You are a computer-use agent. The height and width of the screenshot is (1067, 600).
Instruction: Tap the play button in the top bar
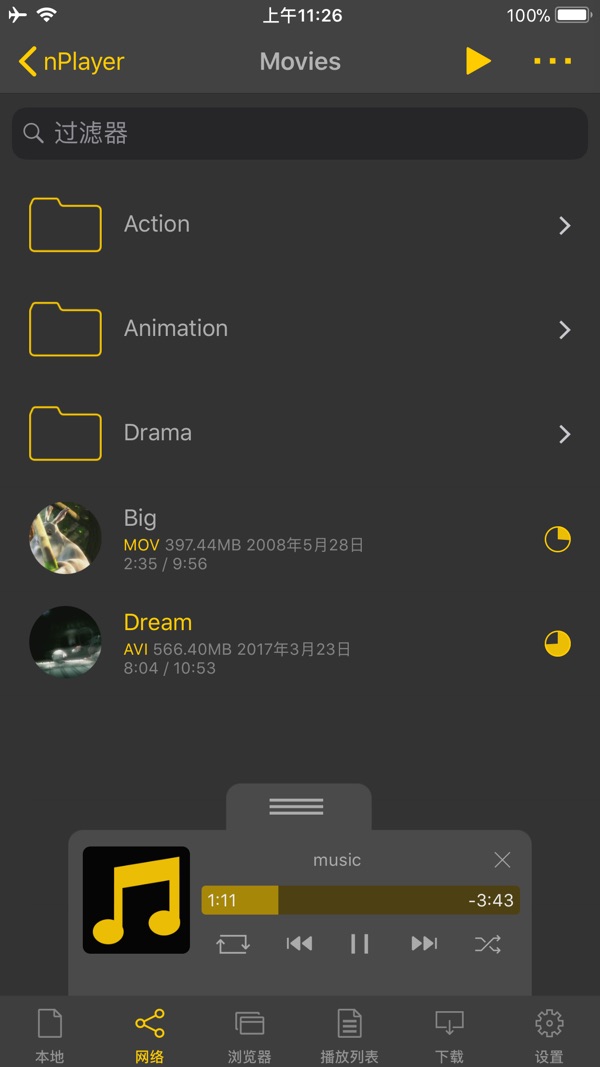pos(478,61)
